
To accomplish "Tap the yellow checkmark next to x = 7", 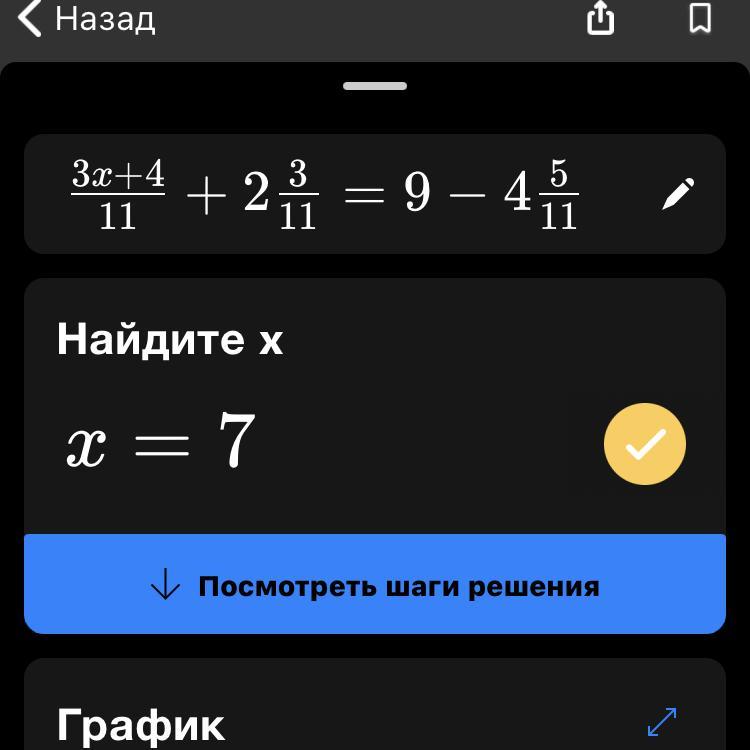I will [645, 444].
